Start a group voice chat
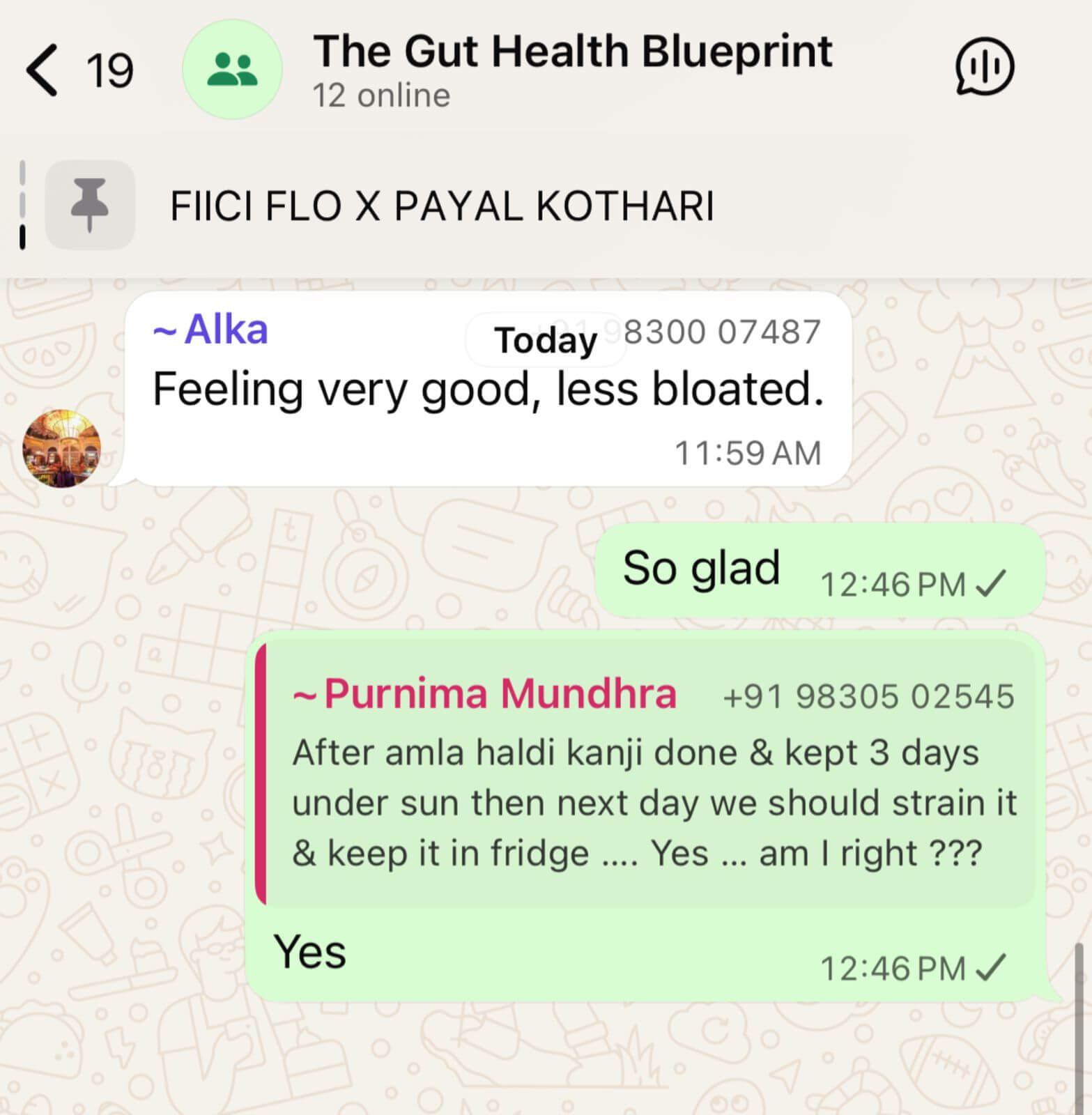 tap(983, 68)
